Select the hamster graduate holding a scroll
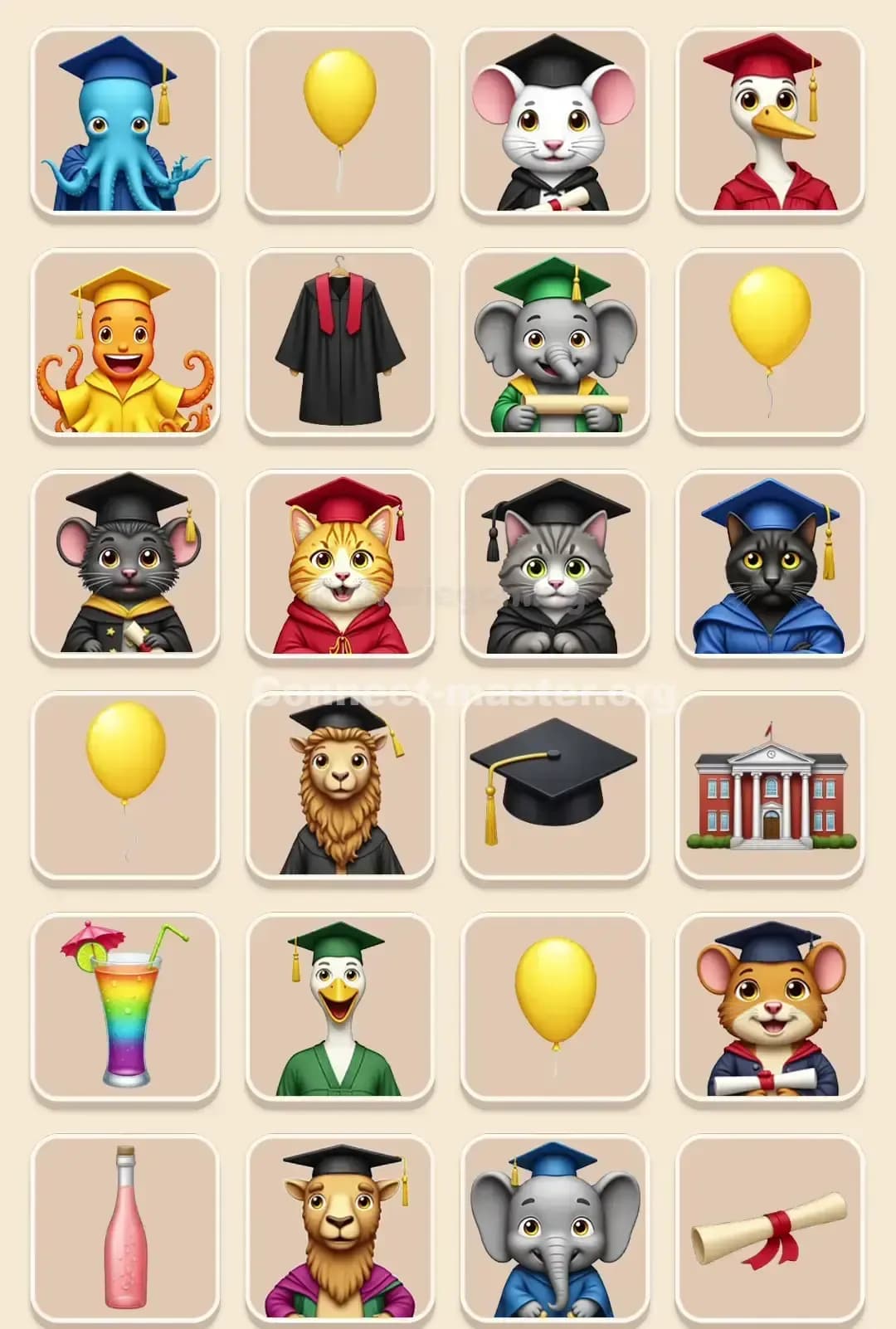The height and width of the screenshot is (1329, 896). pyautogui.click(x=767, y=1012)
